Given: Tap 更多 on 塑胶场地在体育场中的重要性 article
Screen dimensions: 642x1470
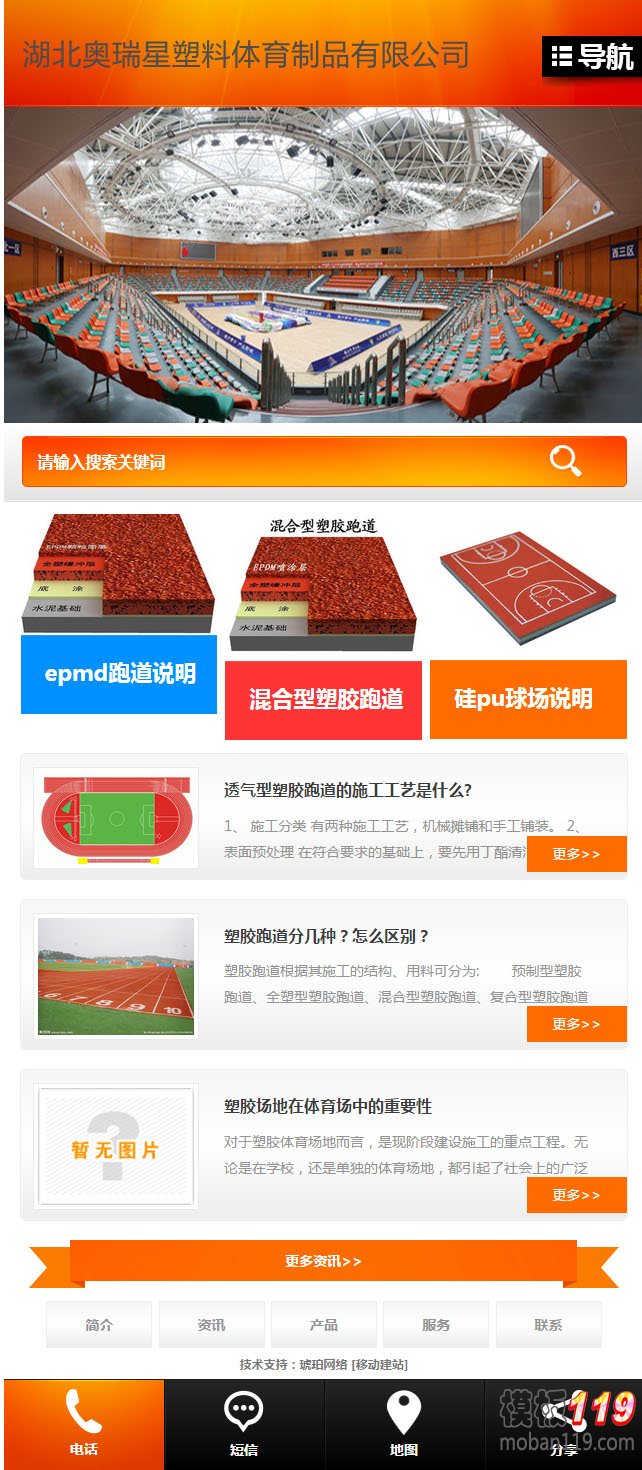Looking at the screenshot, I should (x=576, y=1195).
